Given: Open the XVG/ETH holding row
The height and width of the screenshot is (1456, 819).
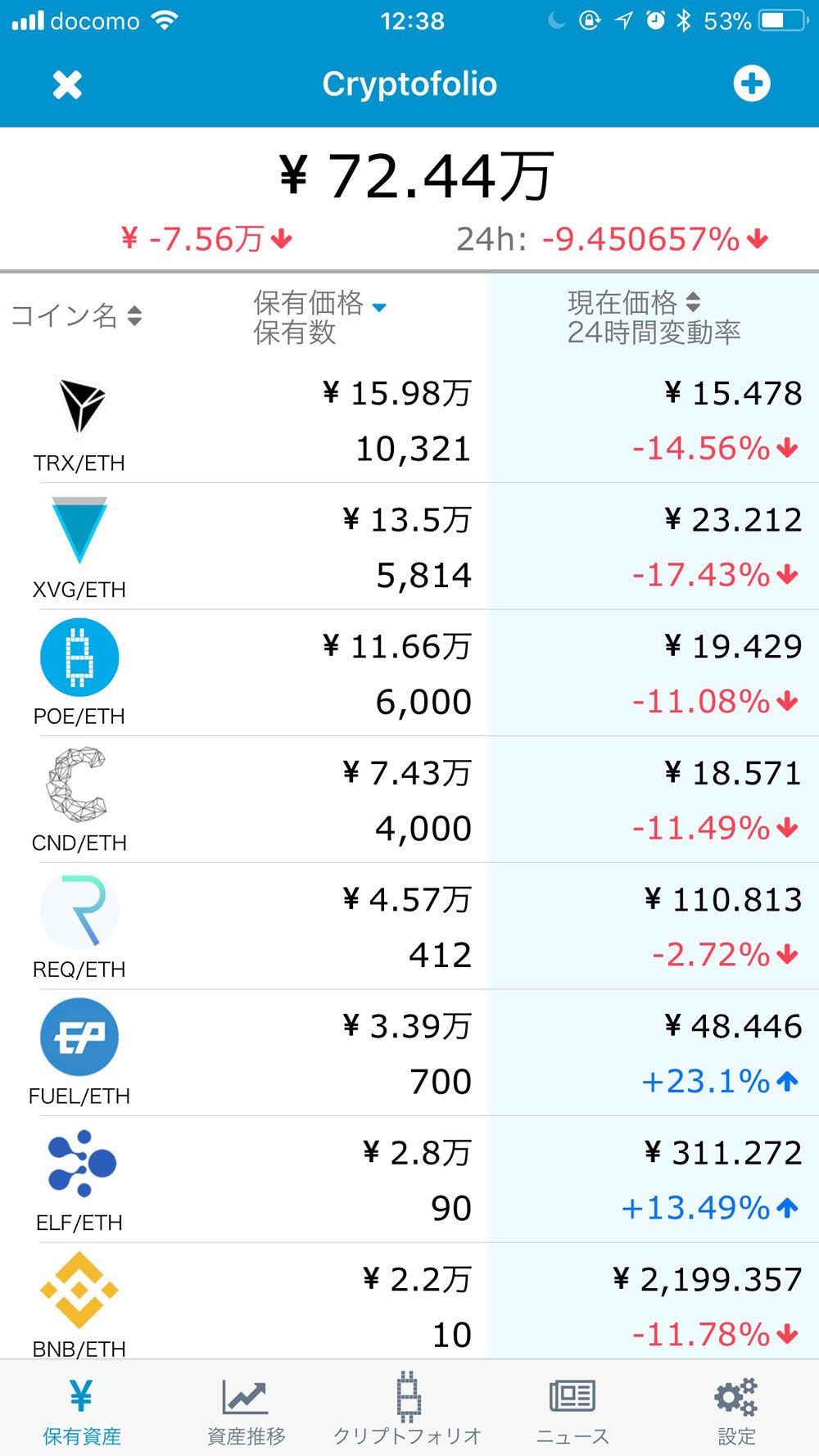Looking at the screenshot, I should pos(409,546).
